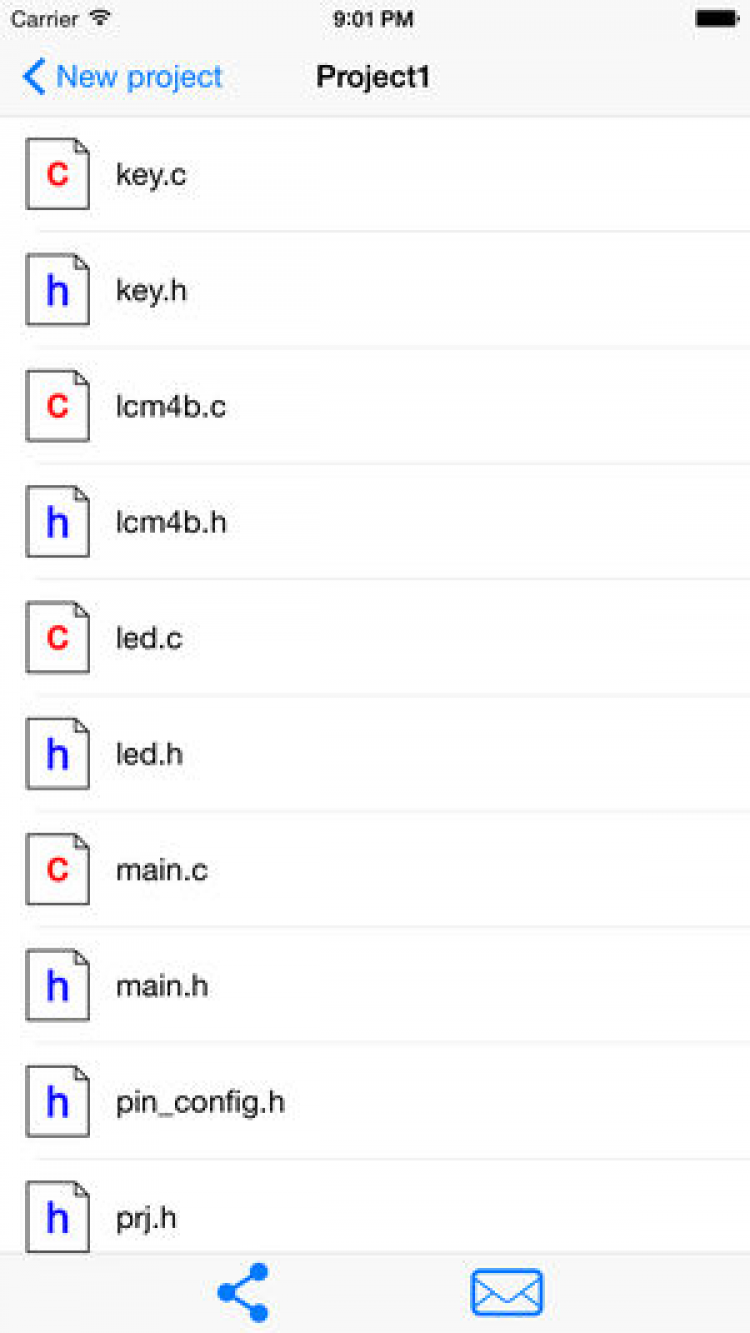Open the key.c file
The width and height of the screenshot is (750, 1333).
(151, 175)
